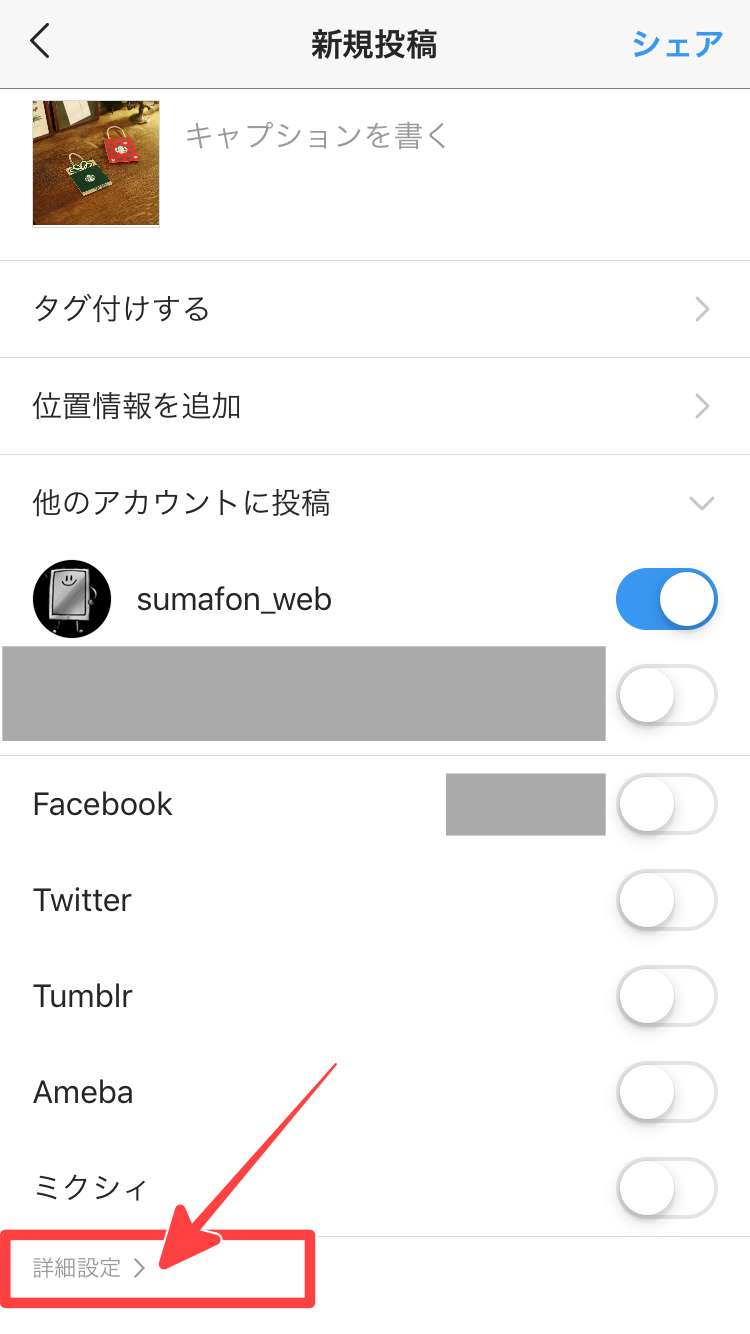Collapse the 他のアカウントに投稿 section
Image resolution: width=750 pixels, height=1334 pixels.
pos(701,503)
